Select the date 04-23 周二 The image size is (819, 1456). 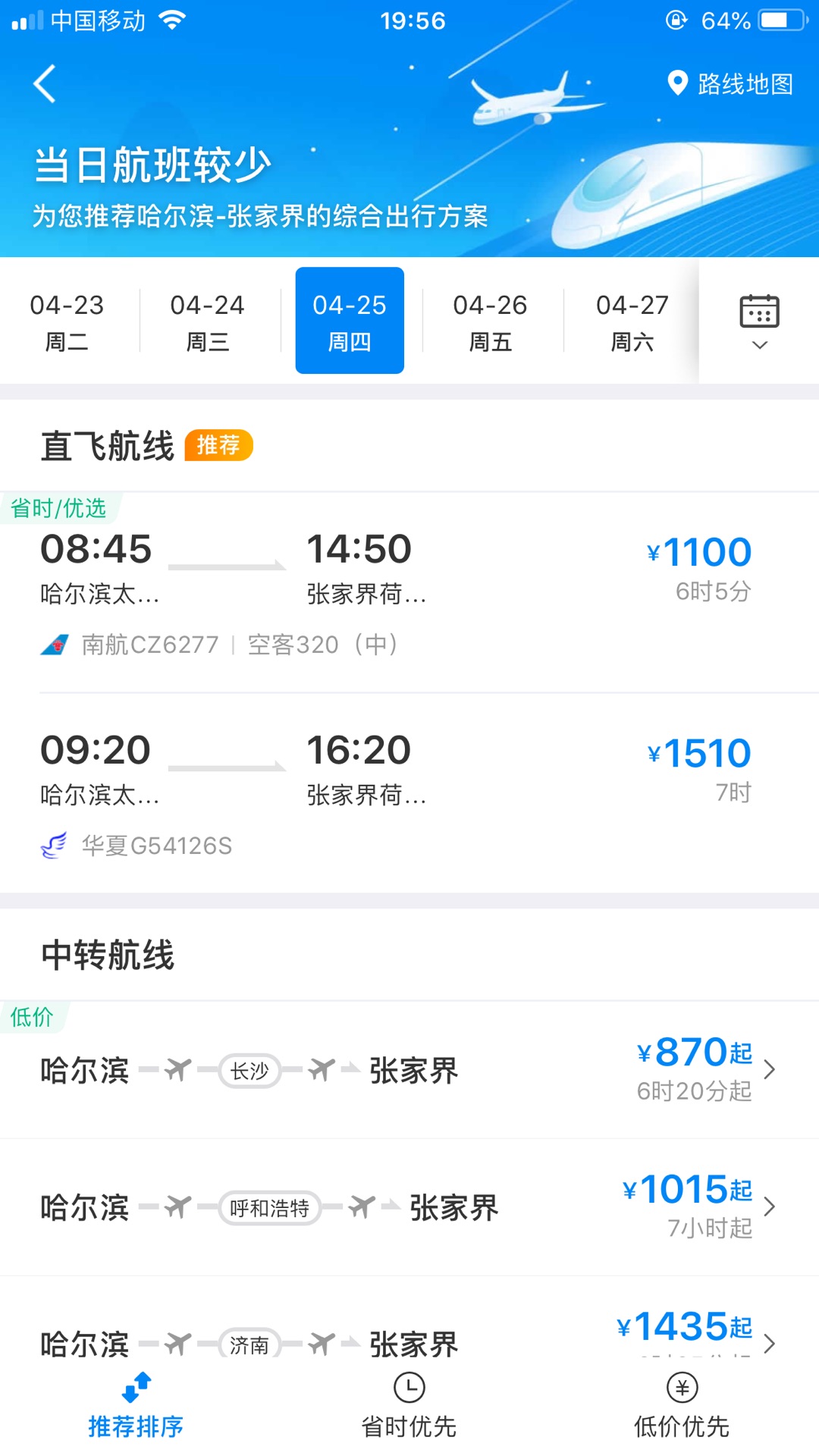click(x=67, y=322)
